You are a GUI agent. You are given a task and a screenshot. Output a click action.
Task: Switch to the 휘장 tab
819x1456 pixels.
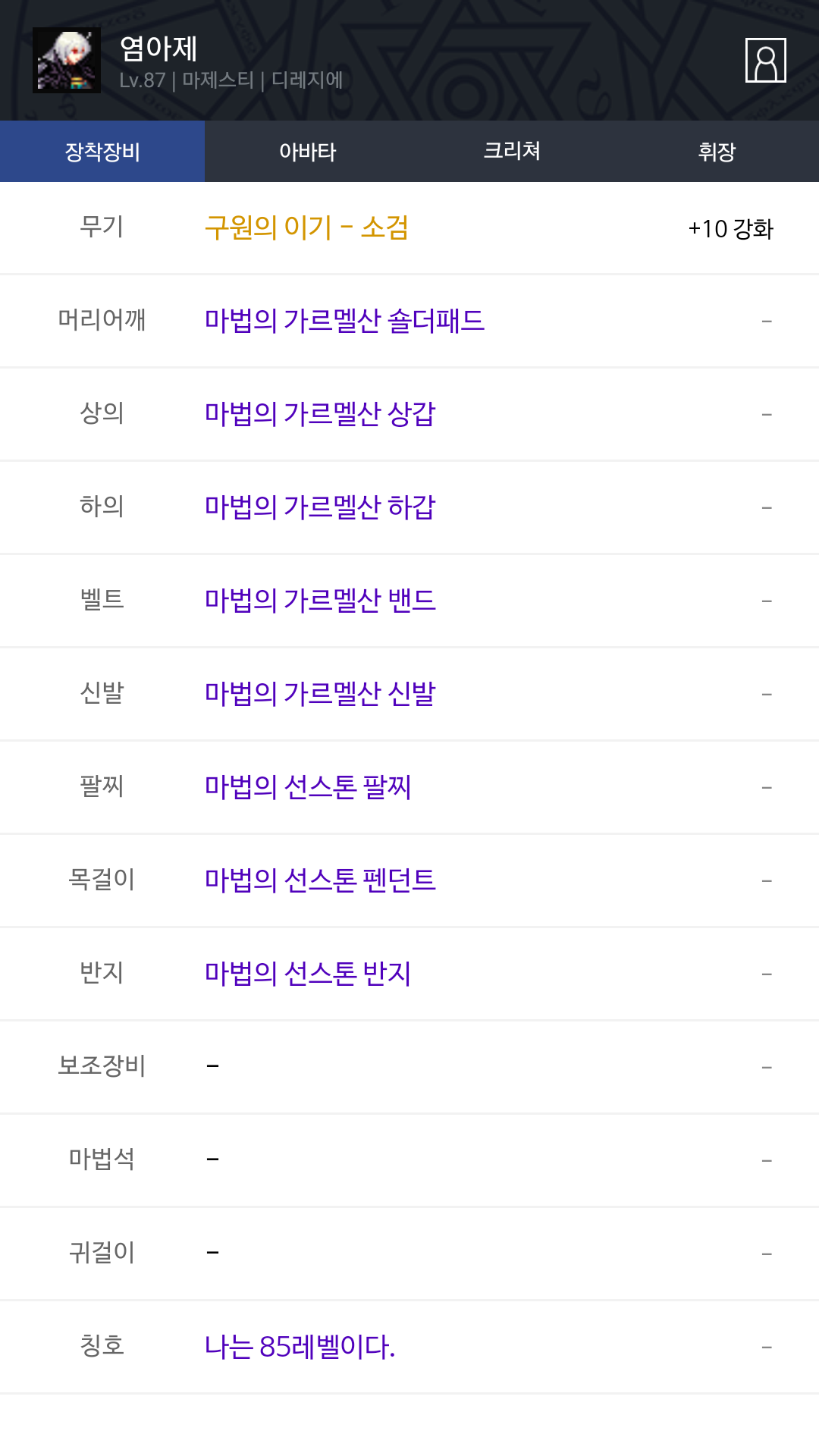click(x=717, y=152)
